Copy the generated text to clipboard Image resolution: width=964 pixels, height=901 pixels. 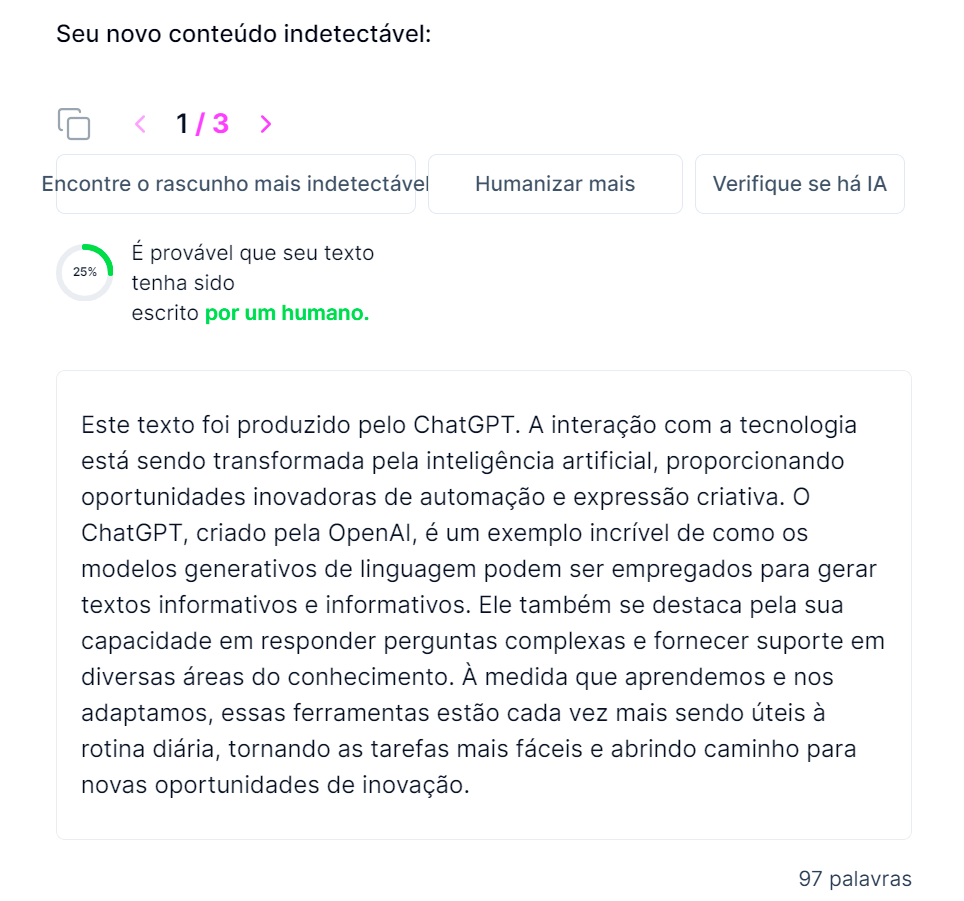pyautogui.click(x=74, y=124)
